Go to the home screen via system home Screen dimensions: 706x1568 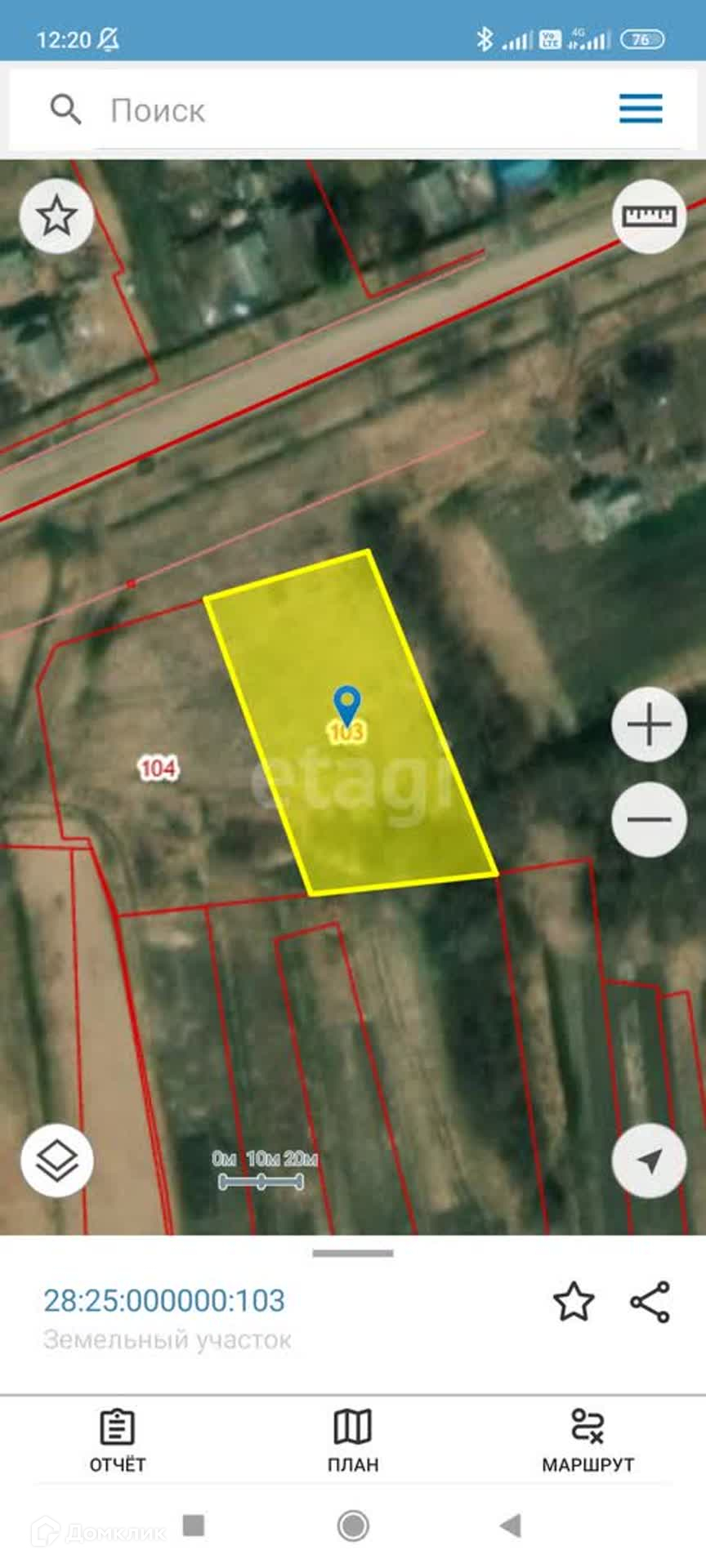click(x=353, y=1525)
